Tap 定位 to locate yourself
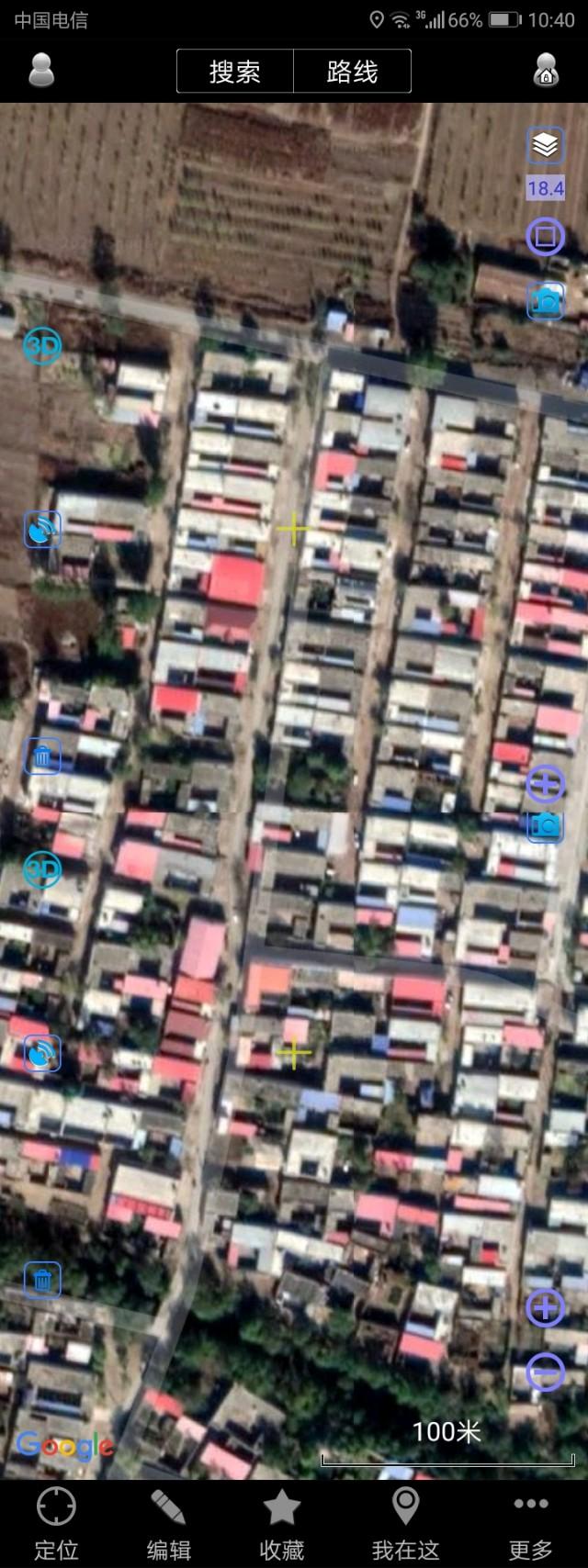The width and height of the screenshot is (588, 1568). (x=56, y=1523)
